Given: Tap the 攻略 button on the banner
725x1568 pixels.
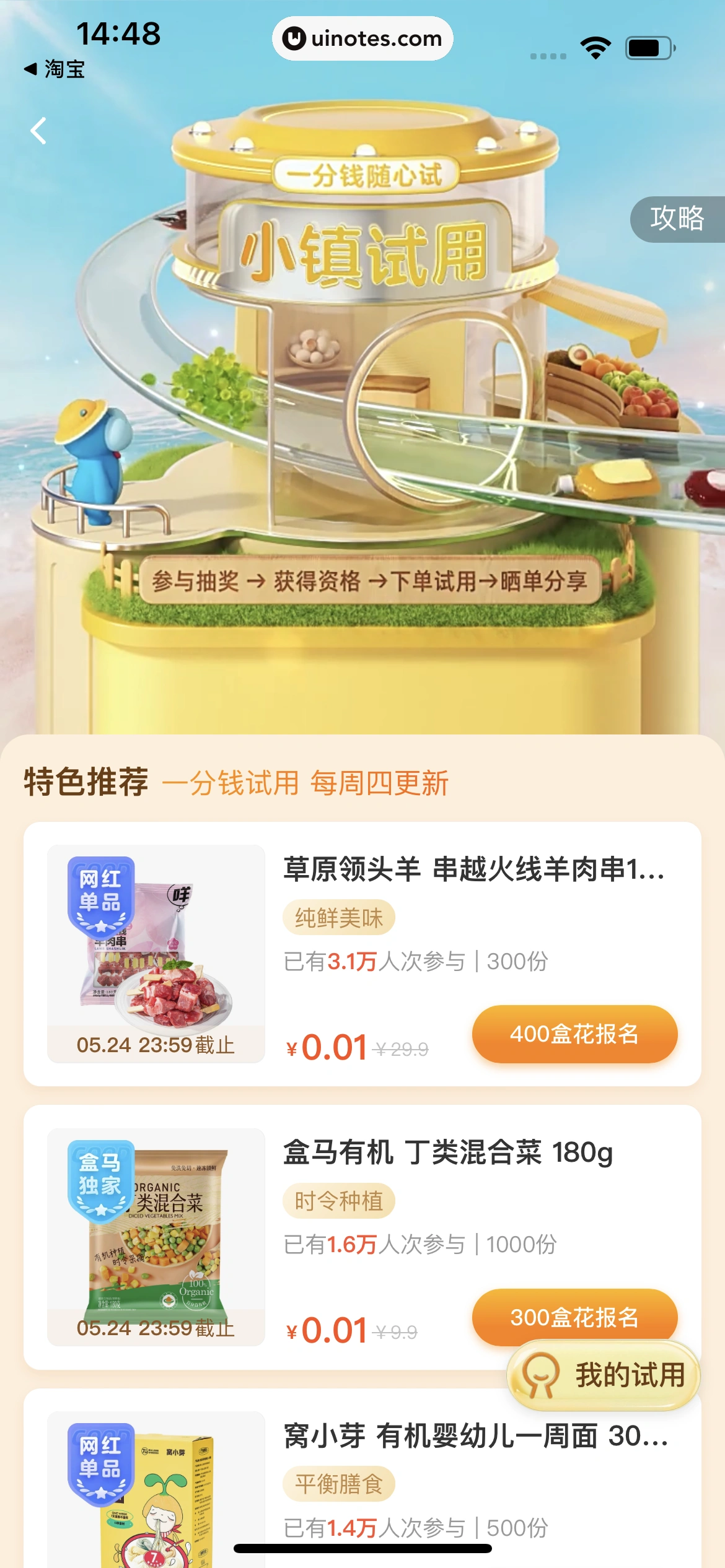Looking at the screenshot, I should (x=676, y=218).
